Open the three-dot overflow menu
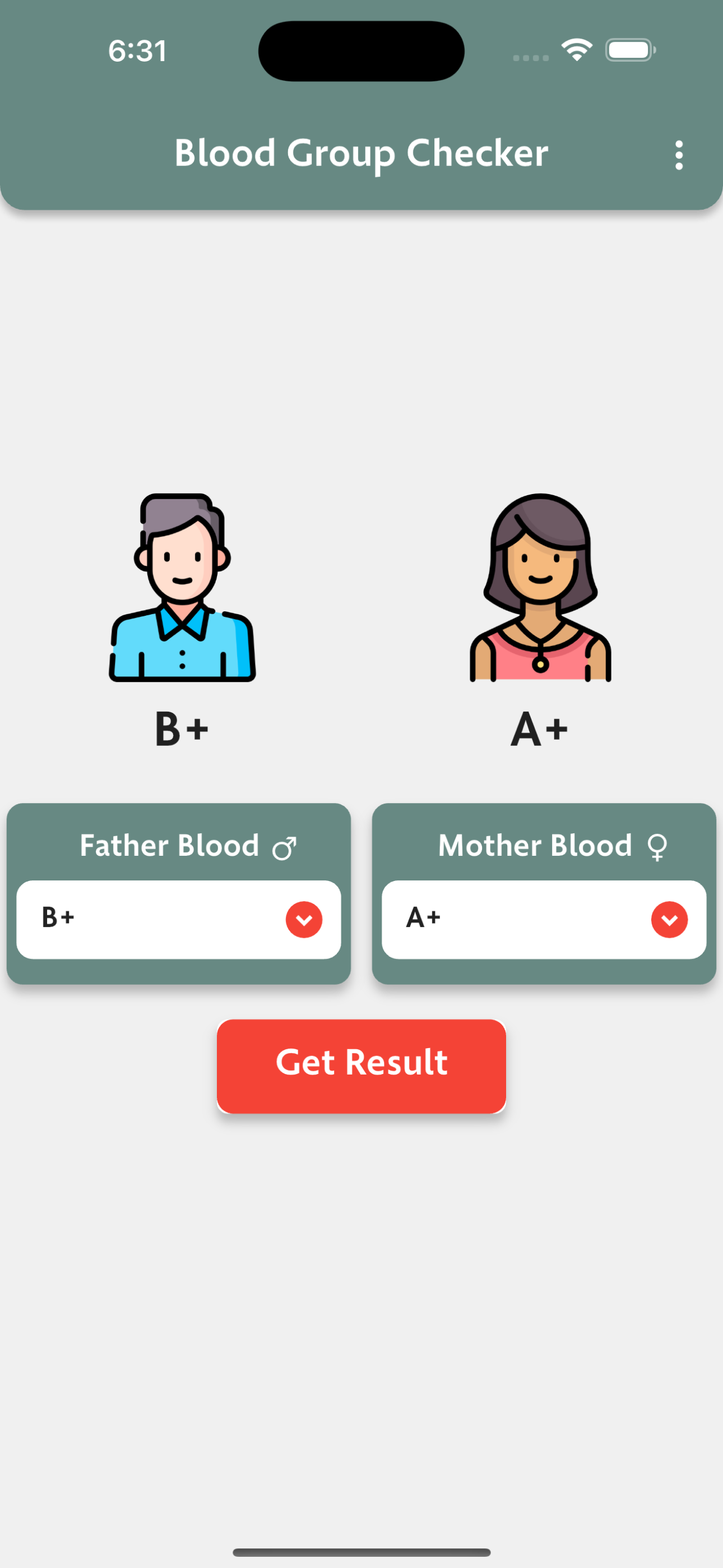This screenshot has width=723, height=1568. pos(679,155)
